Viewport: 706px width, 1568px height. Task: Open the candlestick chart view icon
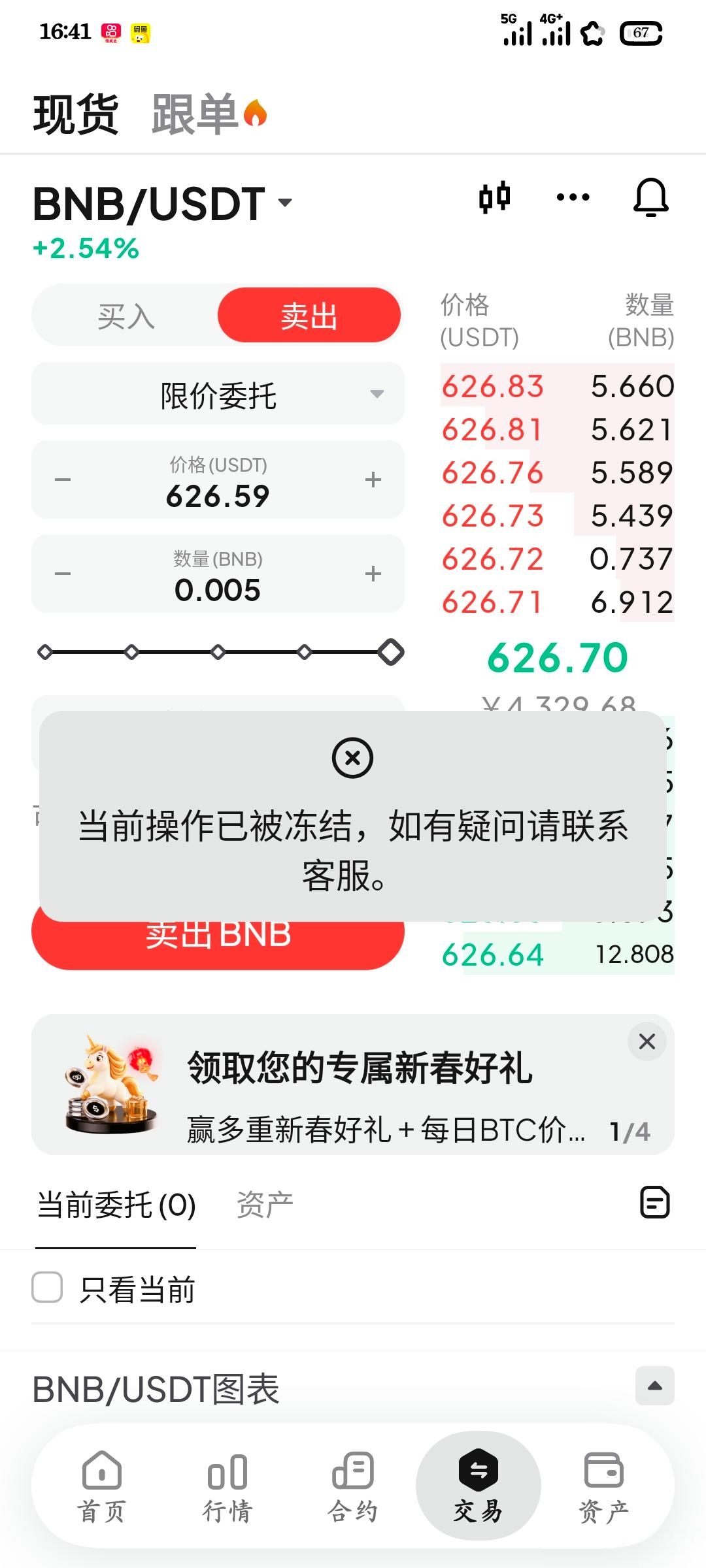[494, 197]
